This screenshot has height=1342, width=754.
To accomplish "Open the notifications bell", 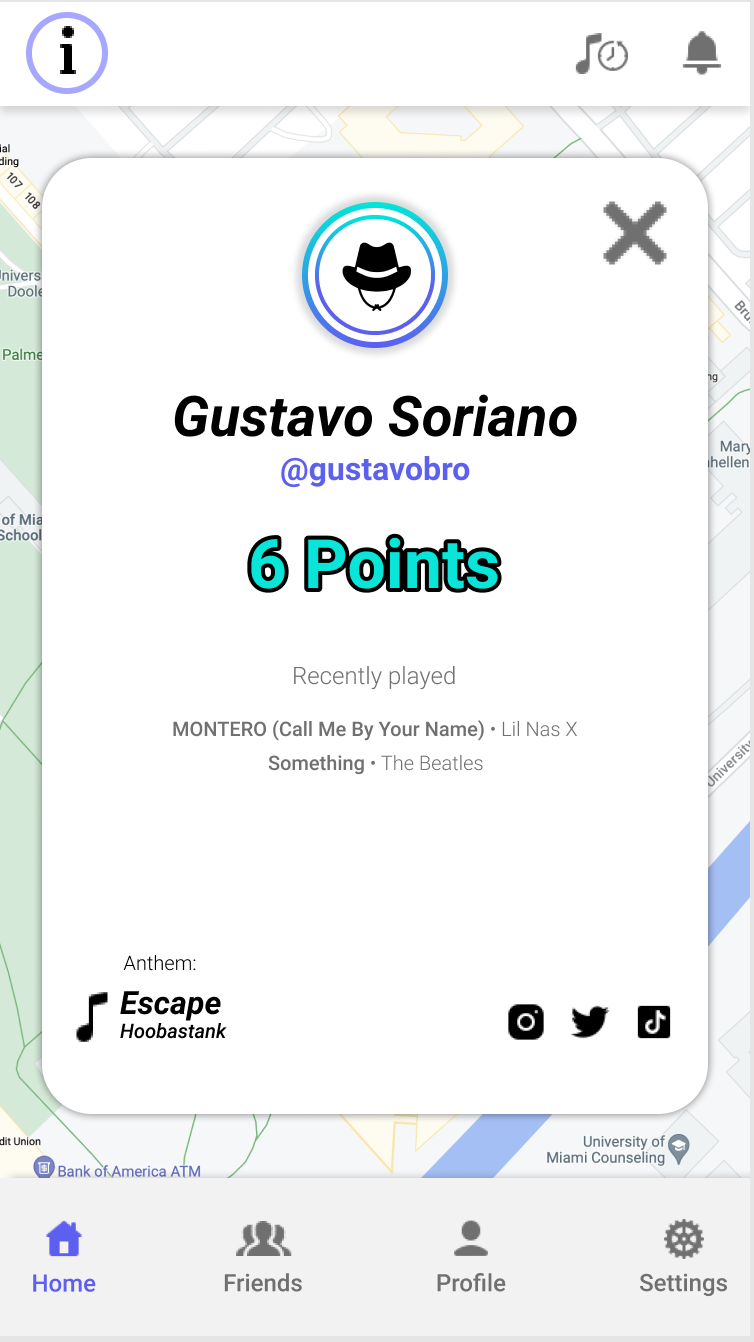I will point(702,52).
